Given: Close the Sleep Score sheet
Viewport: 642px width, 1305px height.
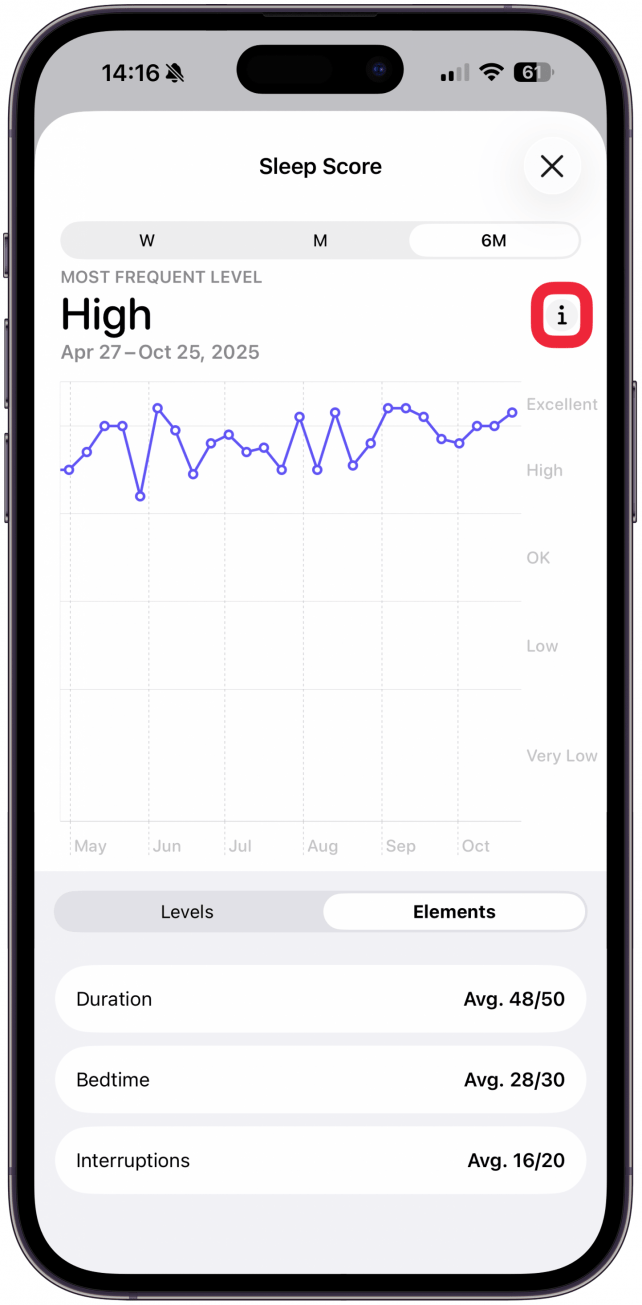Looking at the screenshot, I should pyautogui.click(x=552, y=166).
